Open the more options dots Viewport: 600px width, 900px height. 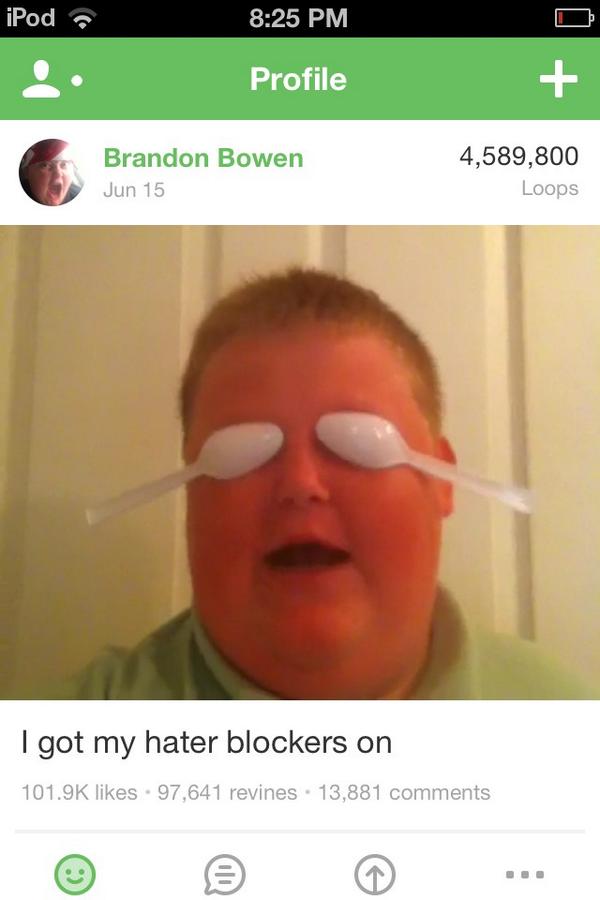coord(525,875)
